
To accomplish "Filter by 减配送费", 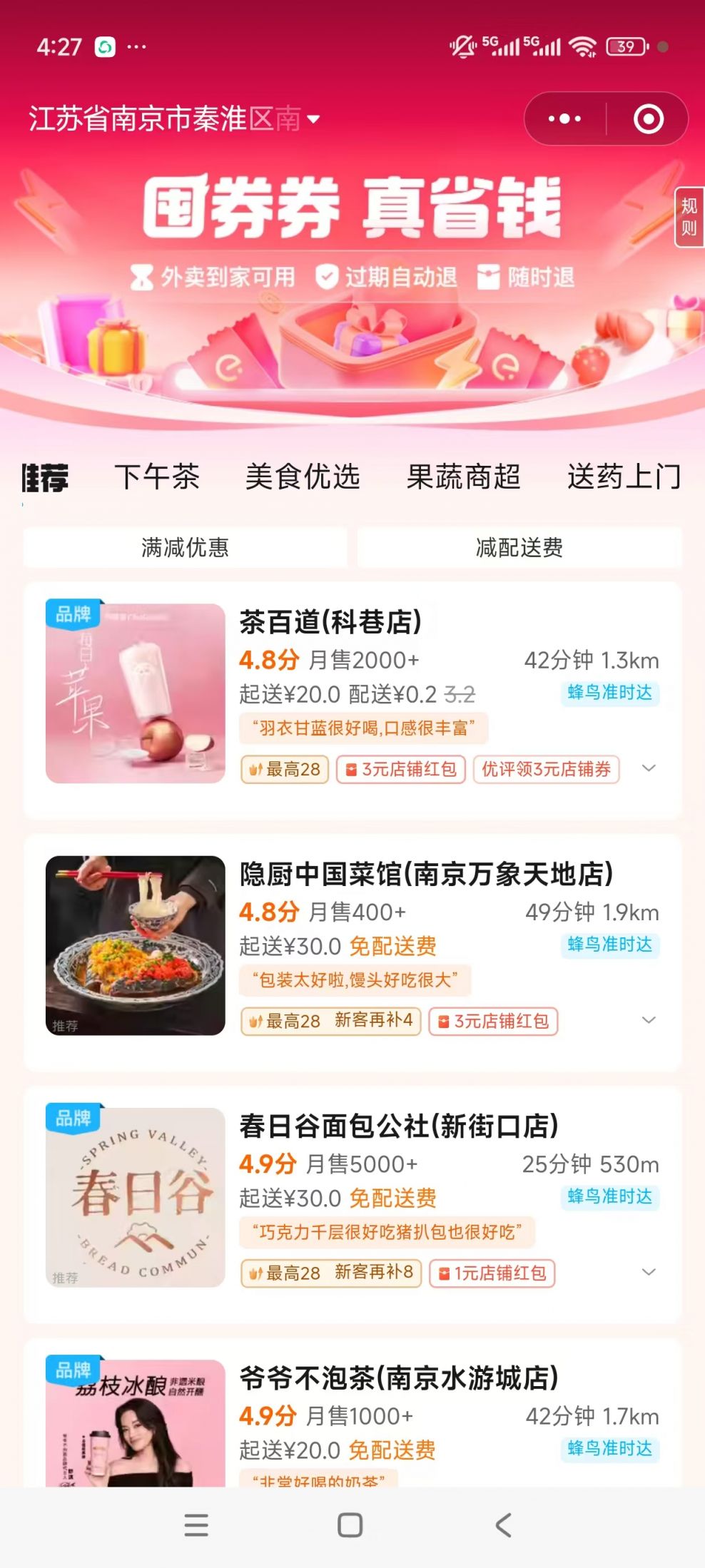I will [519, 547].
